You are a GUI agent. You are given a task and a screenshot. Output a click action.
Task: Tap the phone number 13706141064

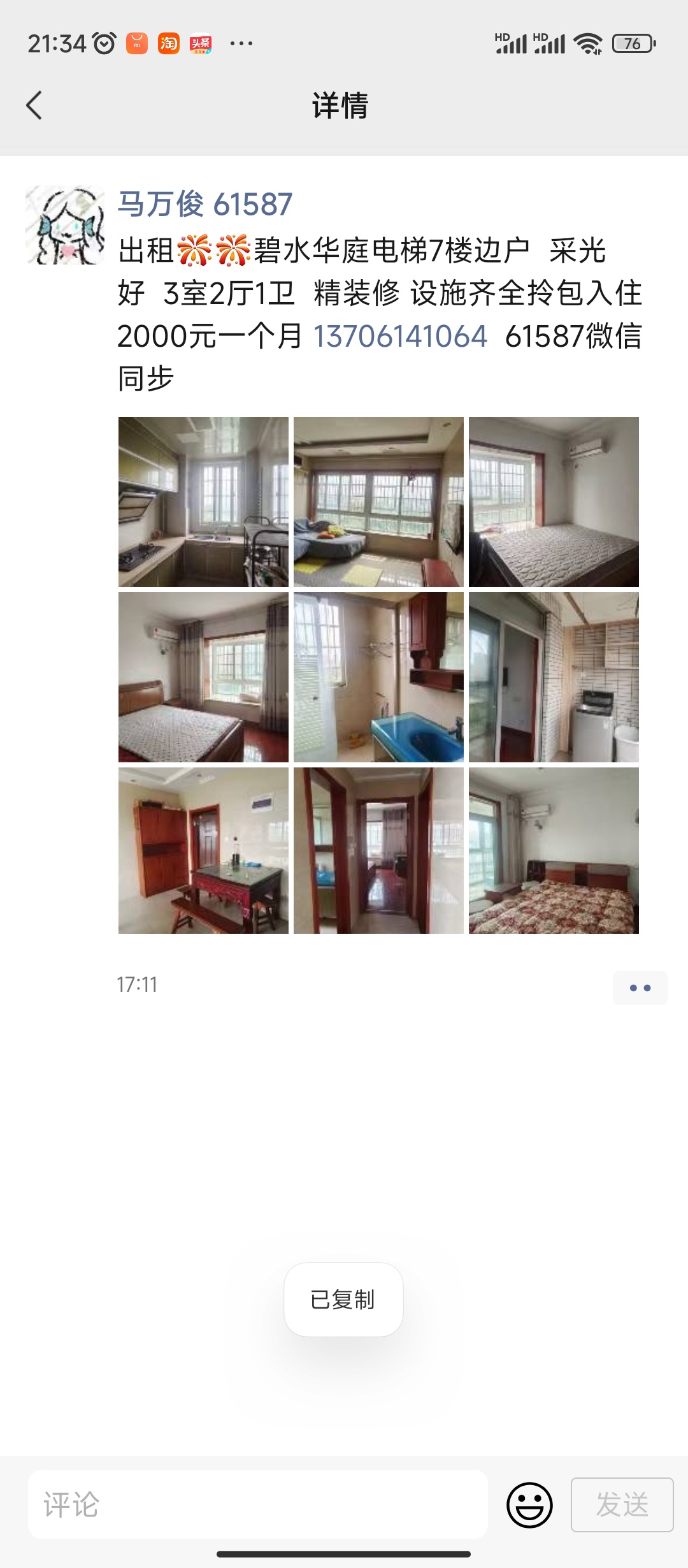click(400, 336)
